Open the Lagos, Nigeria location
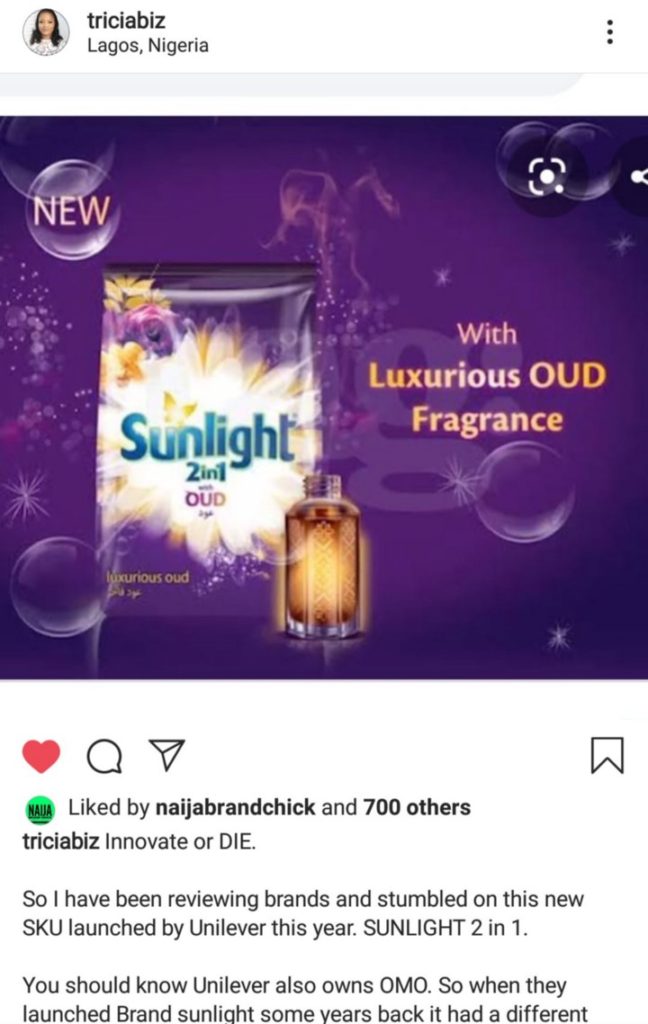This screenshot has width=648, height=1024. [x=148, y=45]
